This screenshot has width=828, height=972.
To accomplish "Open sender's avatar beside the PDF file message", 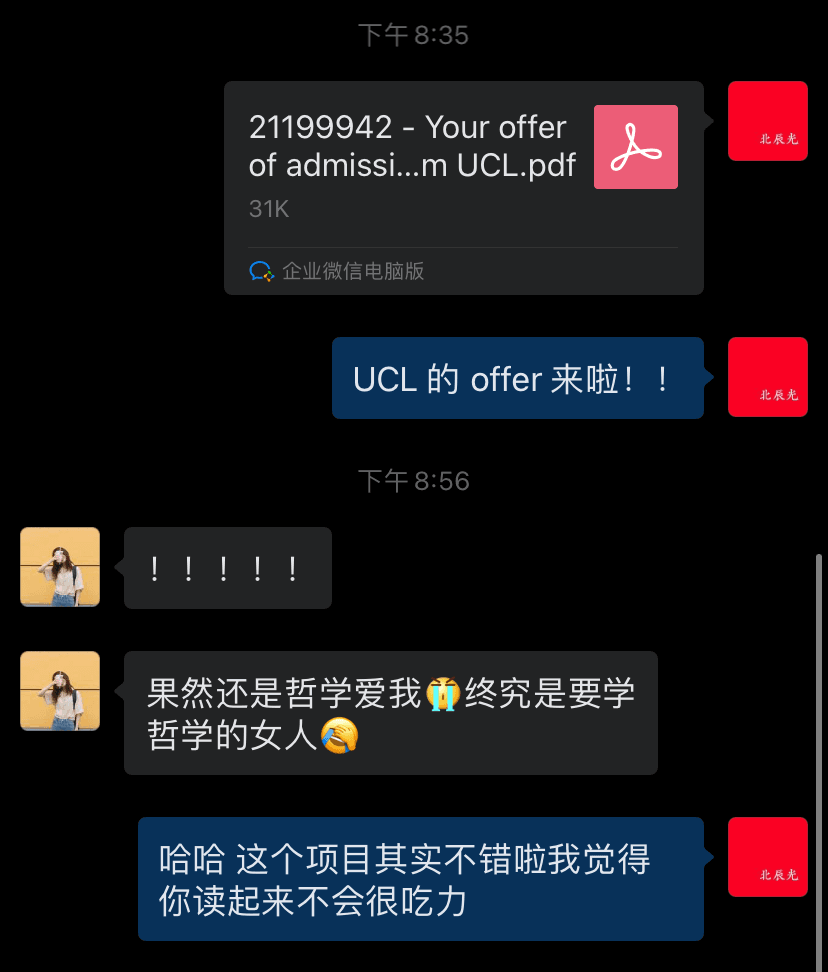I will pos(767,121).
